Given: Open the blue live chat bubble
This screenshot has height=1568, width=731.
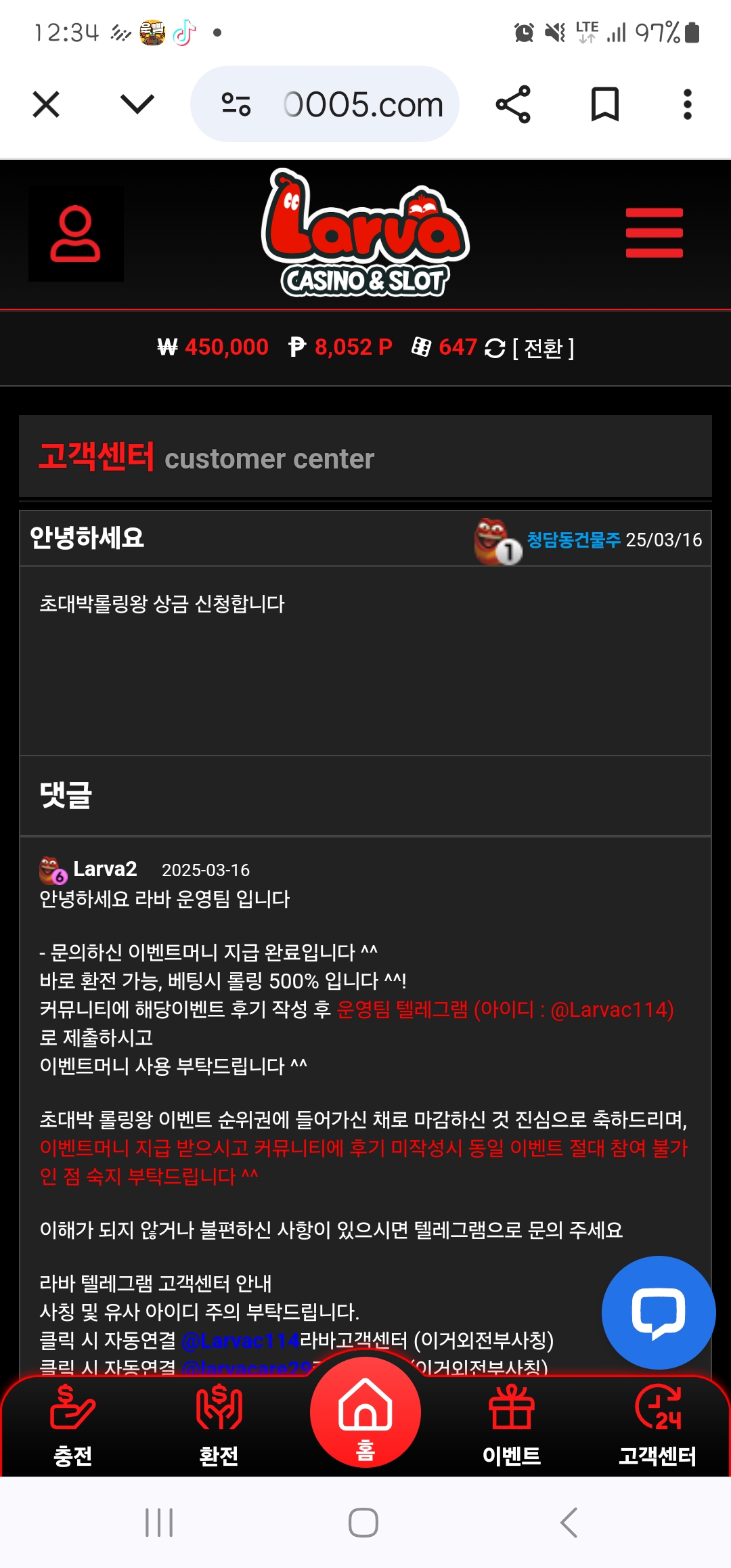Looking at the screenshot, I should pyautogui.click(x=658, y=1313).
